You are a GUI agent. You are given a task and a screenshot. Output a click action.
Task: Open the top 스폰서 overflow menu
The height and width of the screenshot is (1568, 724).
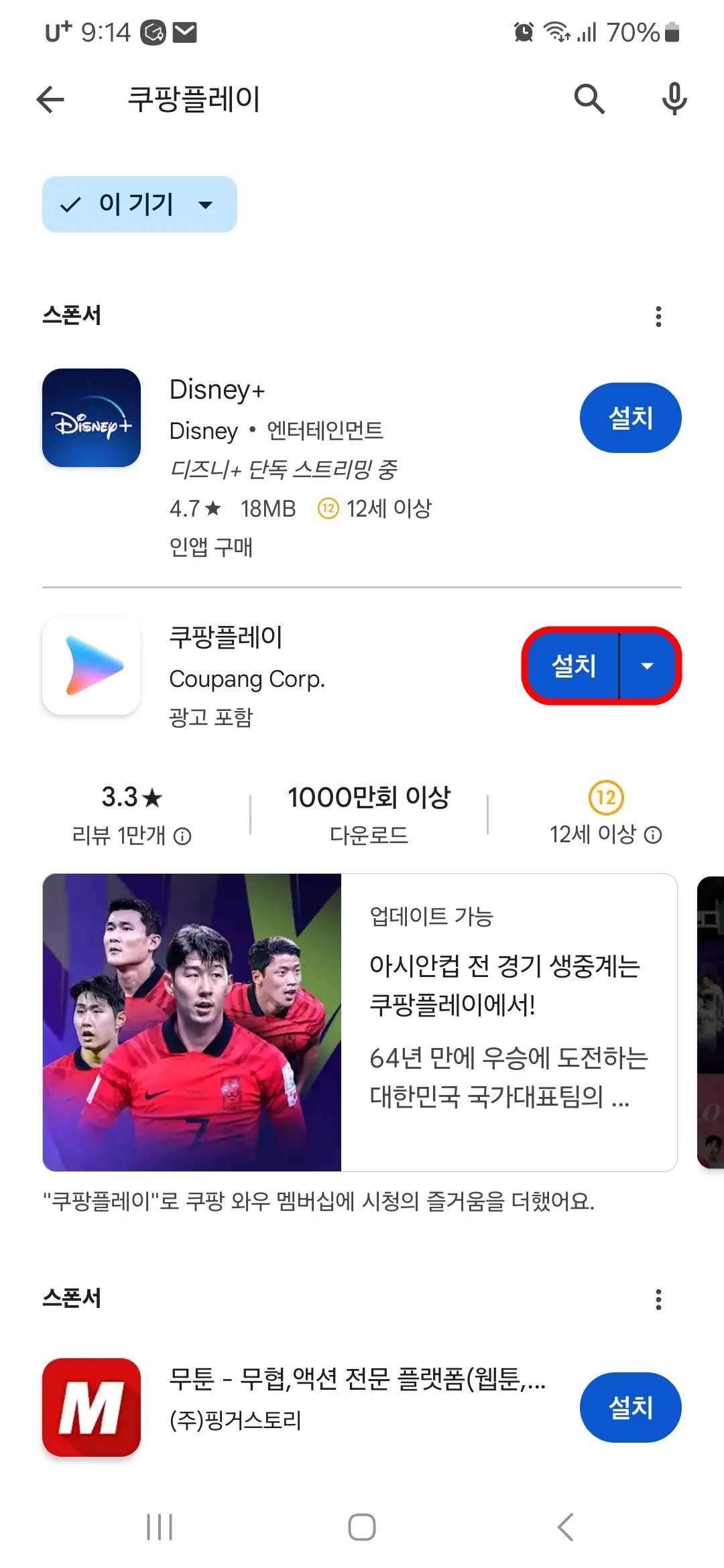click(x=658, y=316)
